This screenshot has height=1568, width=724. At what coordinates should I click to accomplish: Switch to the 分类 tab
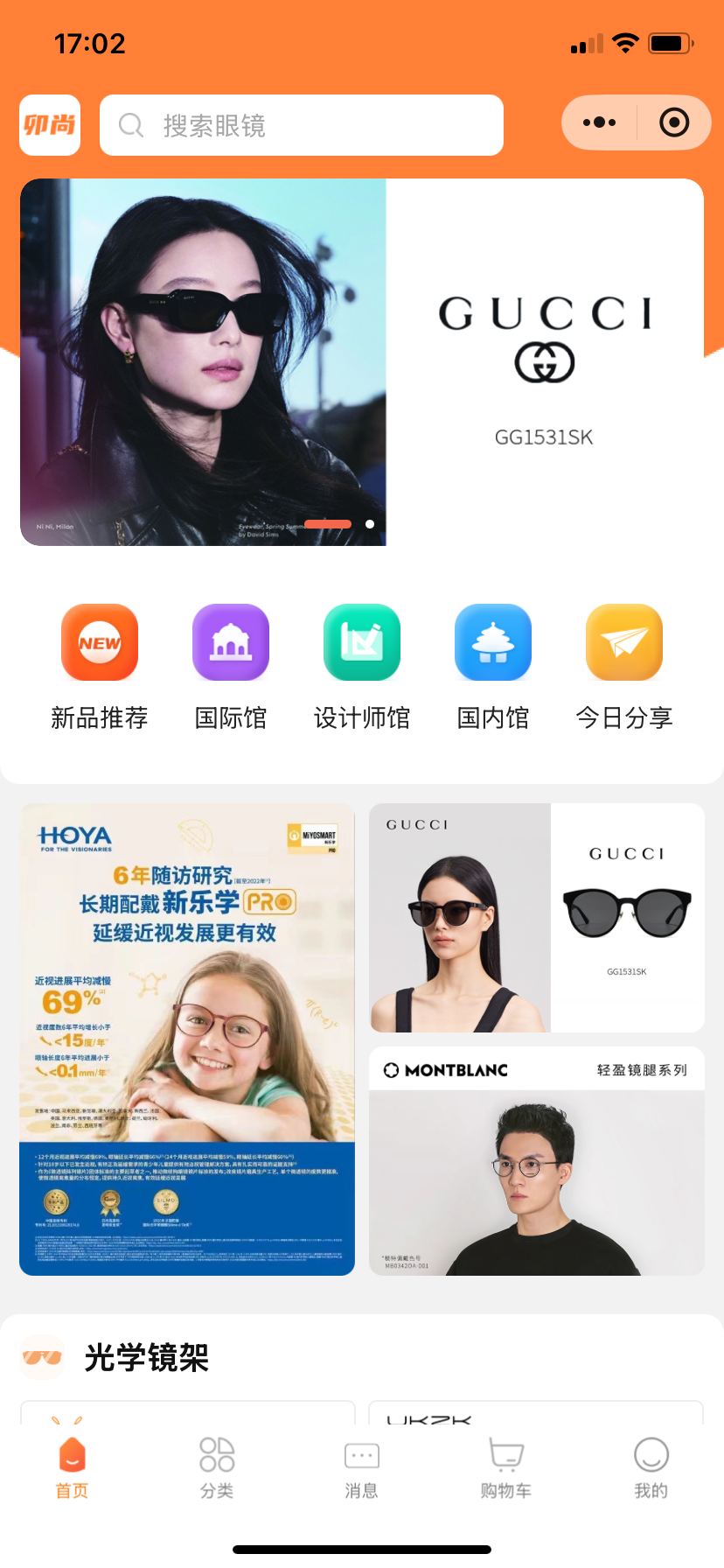point(217,1468)
